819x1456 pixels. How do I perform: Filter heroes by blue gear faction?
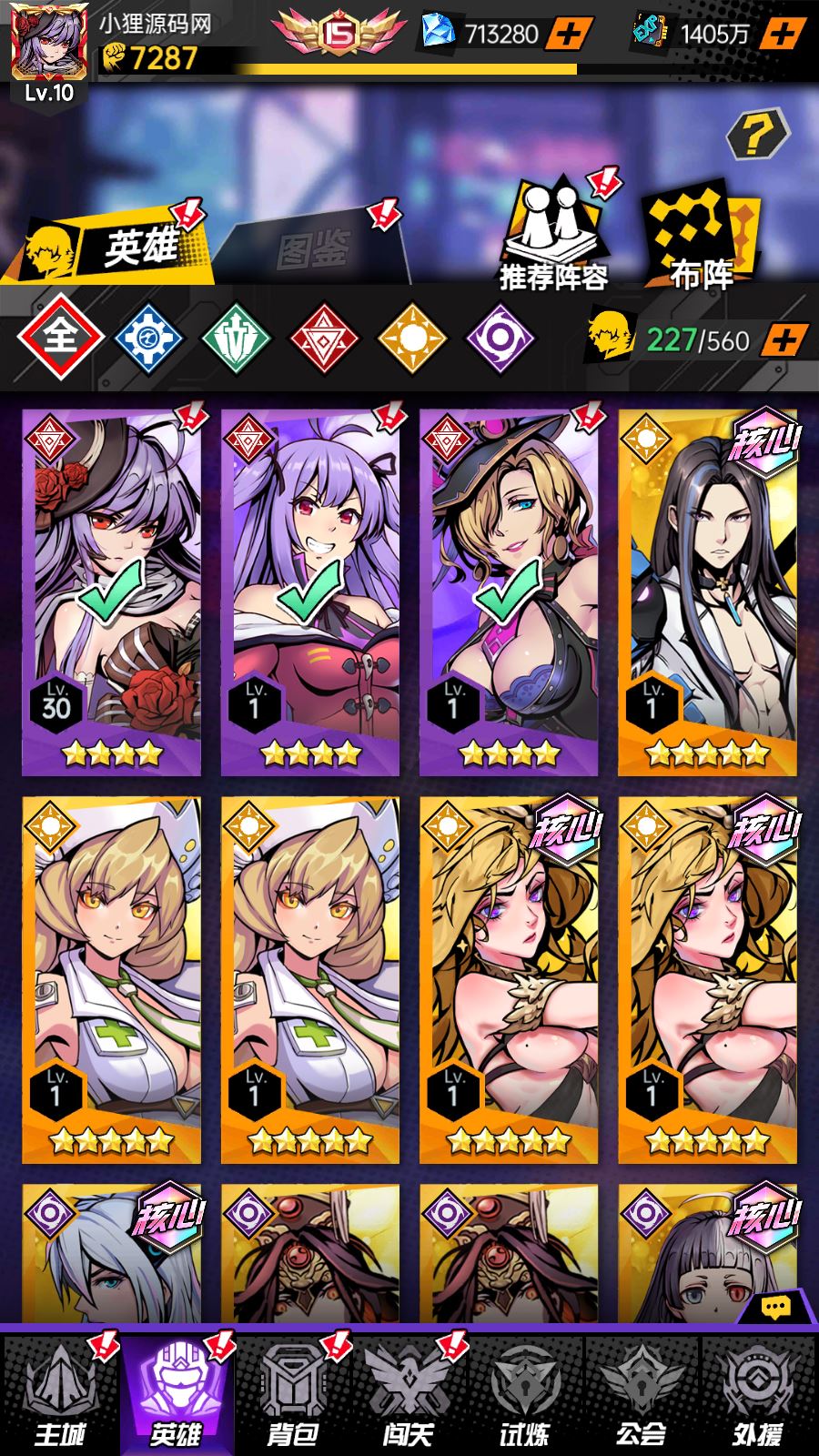click(x=148, y=339)
